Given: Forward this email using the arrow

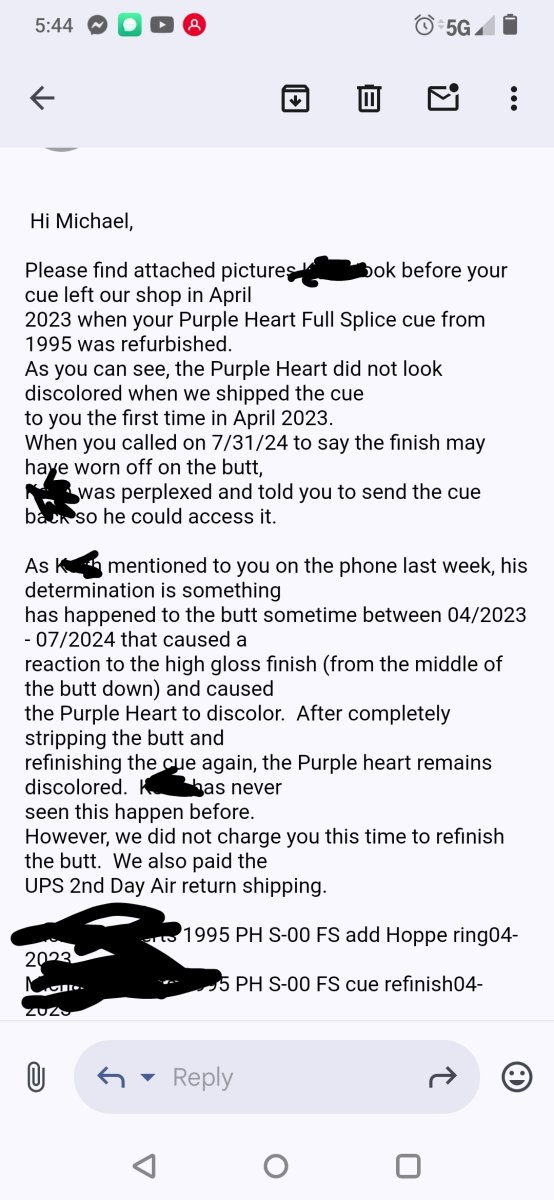Looking at the screenshot, I should click(x=442, y=1077).
